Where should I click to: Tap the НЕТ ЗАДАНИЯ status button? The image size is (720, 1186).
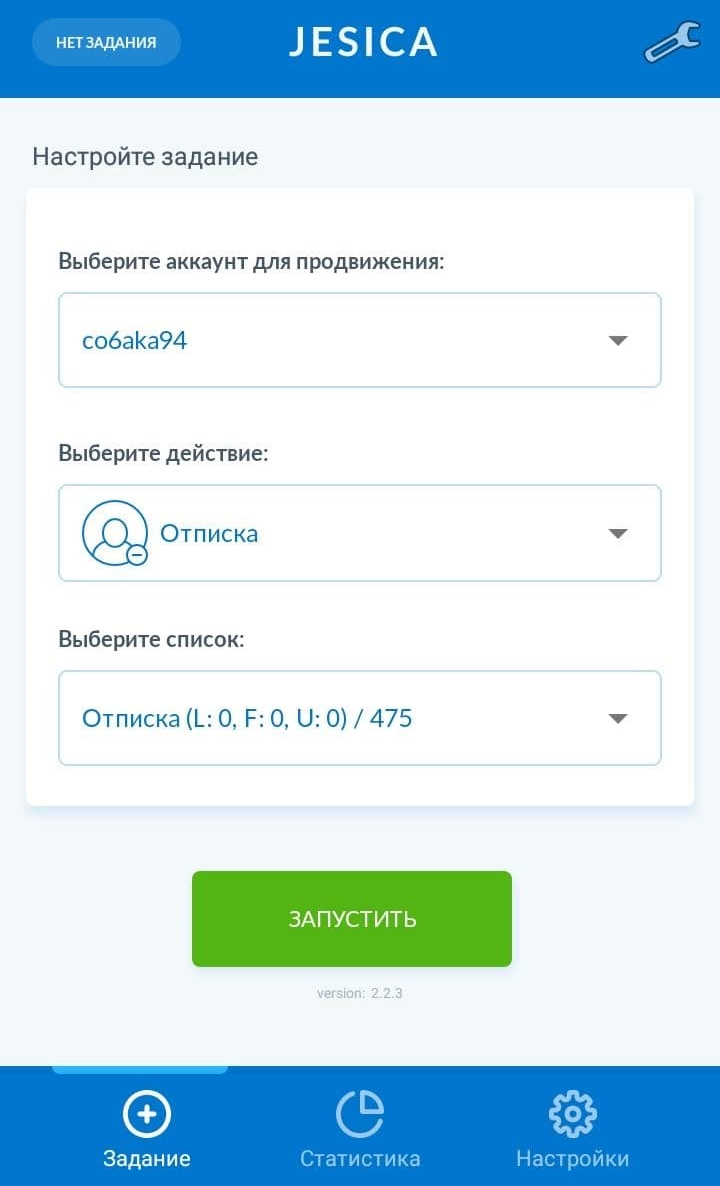(x=106, y=42)
